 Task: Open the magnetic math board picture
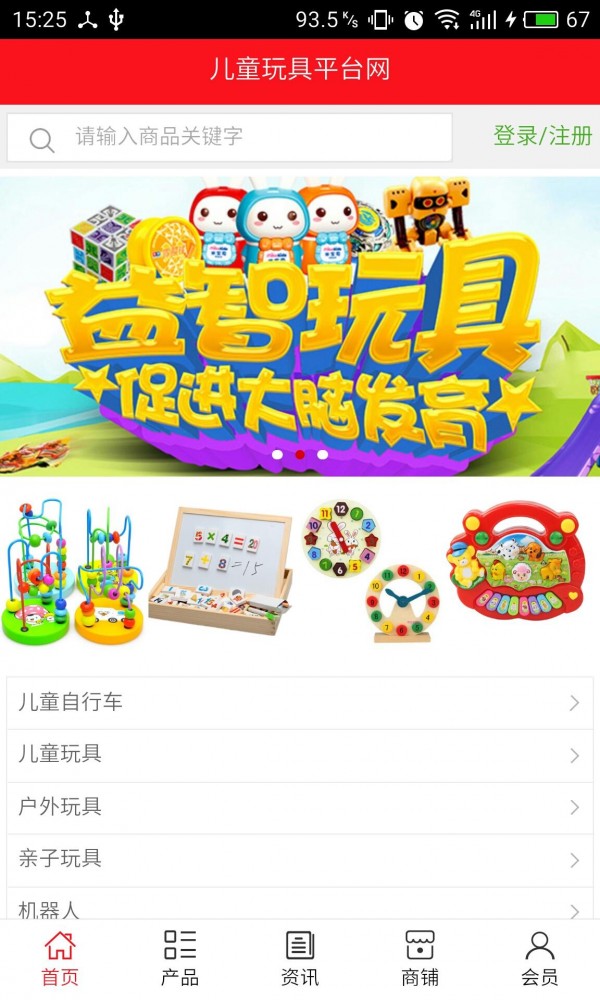[x=220, y=571]
